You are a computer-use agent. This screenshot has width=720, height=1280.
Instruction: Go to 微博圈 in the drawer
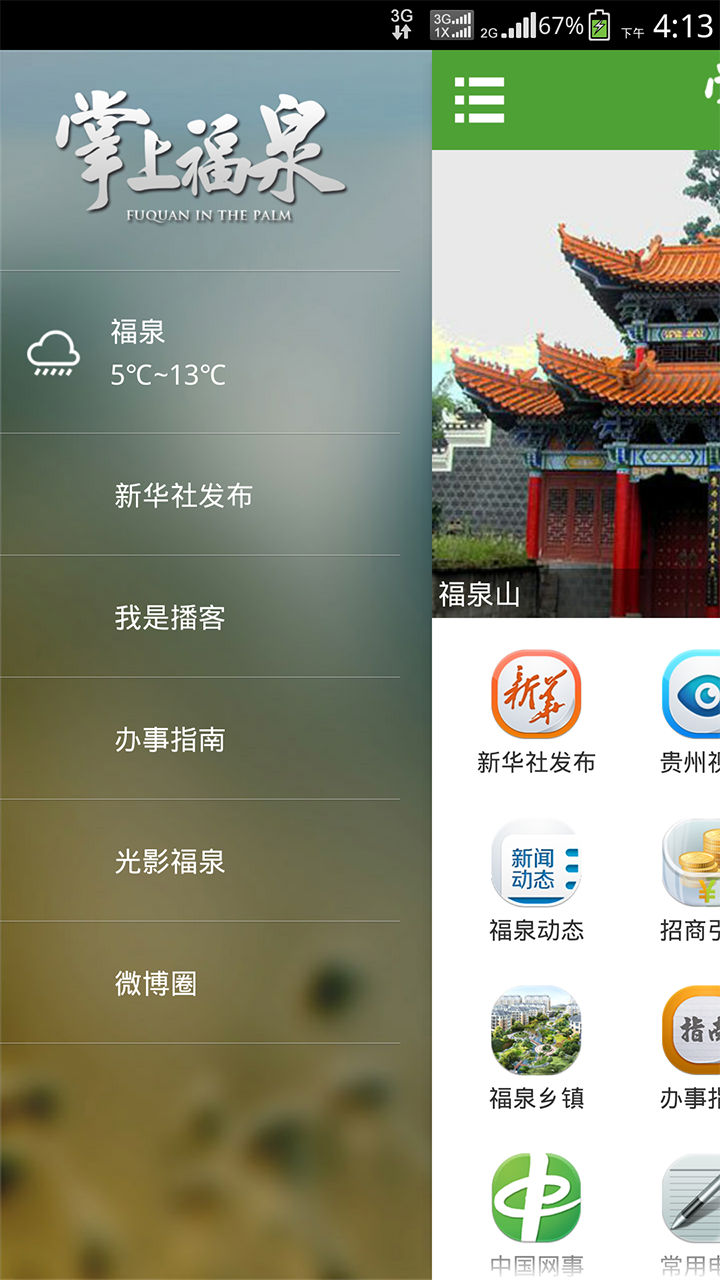tap(200, 983)
